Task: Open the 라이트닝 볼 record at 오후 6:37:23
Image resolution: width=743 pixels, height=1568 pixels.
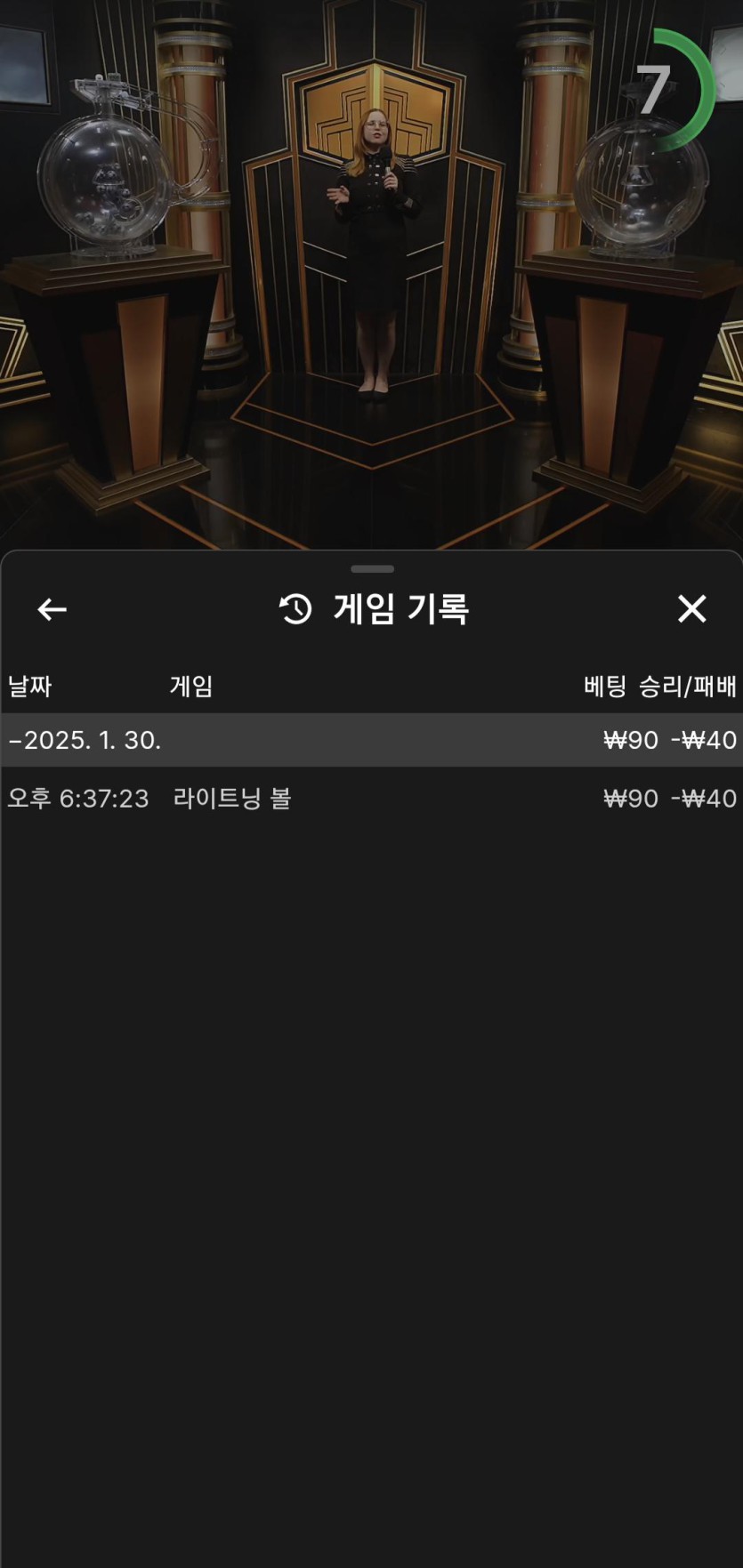Action: coord(231,799)
